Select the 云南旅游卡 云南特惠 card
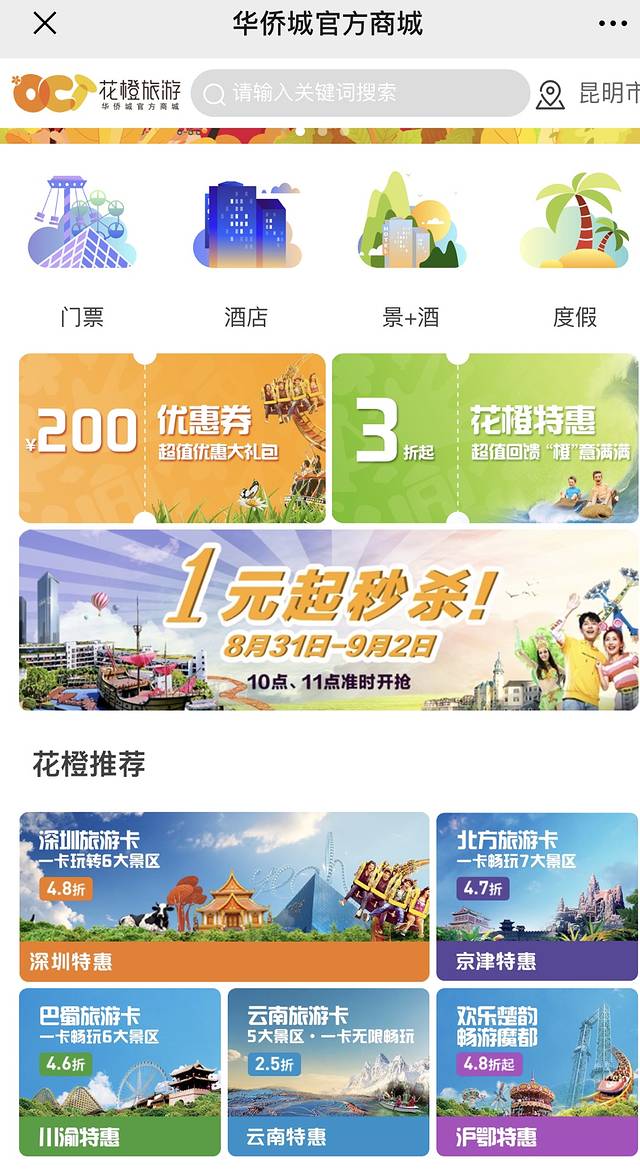 pyautogui.click(x=328, y=1072)
